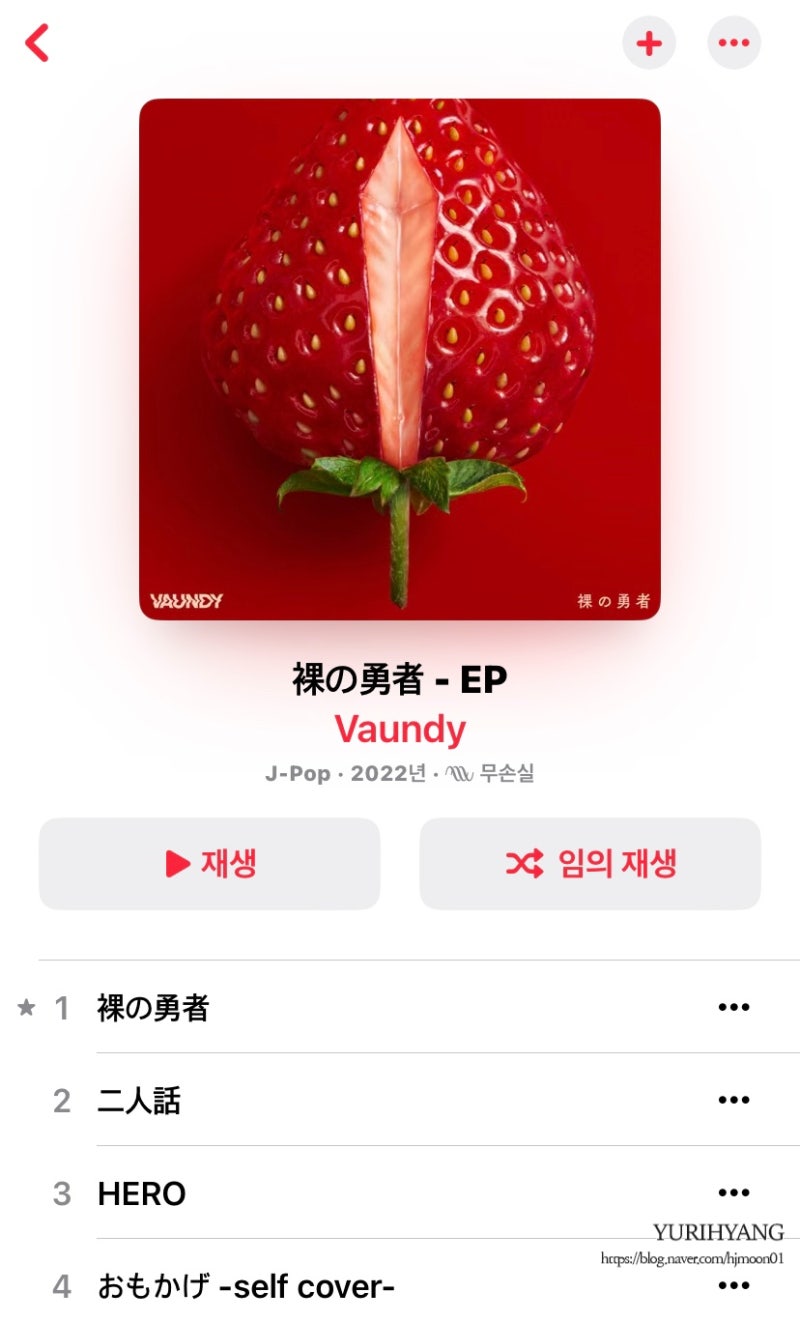
Task: Add this EP to library
Action: coord(649,43)
